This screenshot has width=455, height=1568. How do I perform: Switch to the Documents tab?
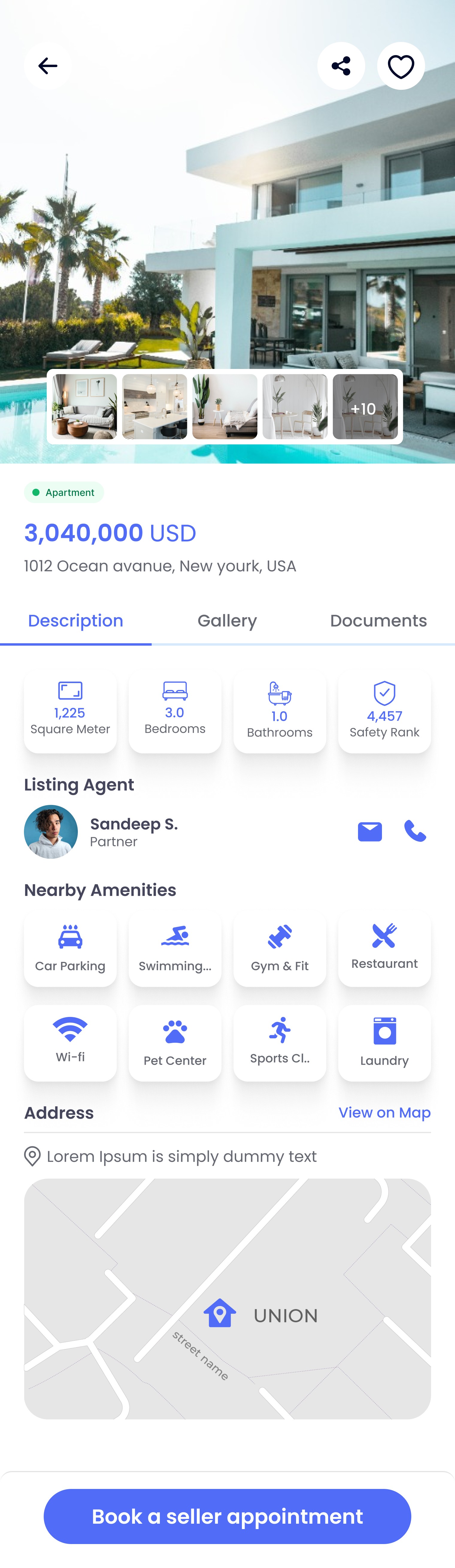pyautogui.click(x=378, y=621)
